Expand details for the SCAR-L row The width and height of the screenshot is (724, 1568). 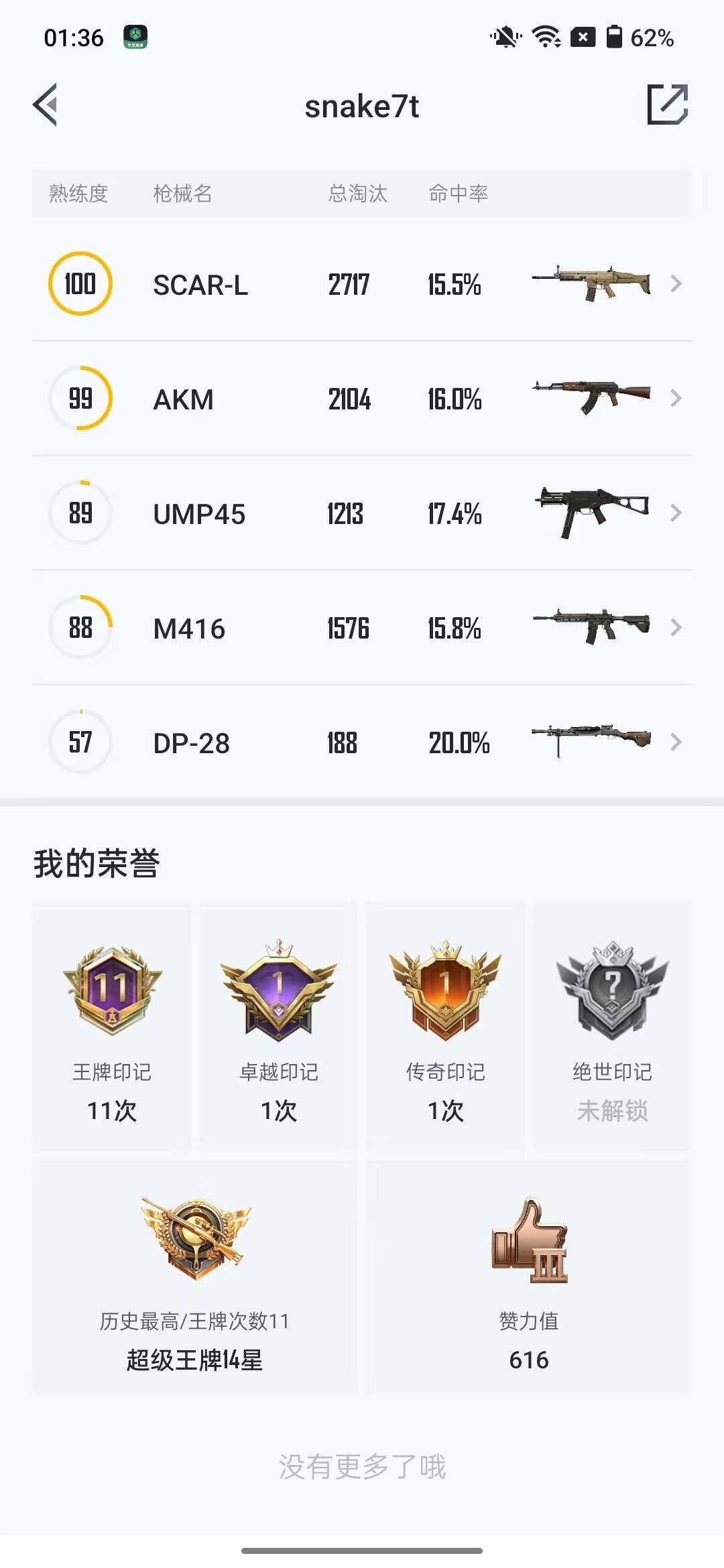[677, 284]
